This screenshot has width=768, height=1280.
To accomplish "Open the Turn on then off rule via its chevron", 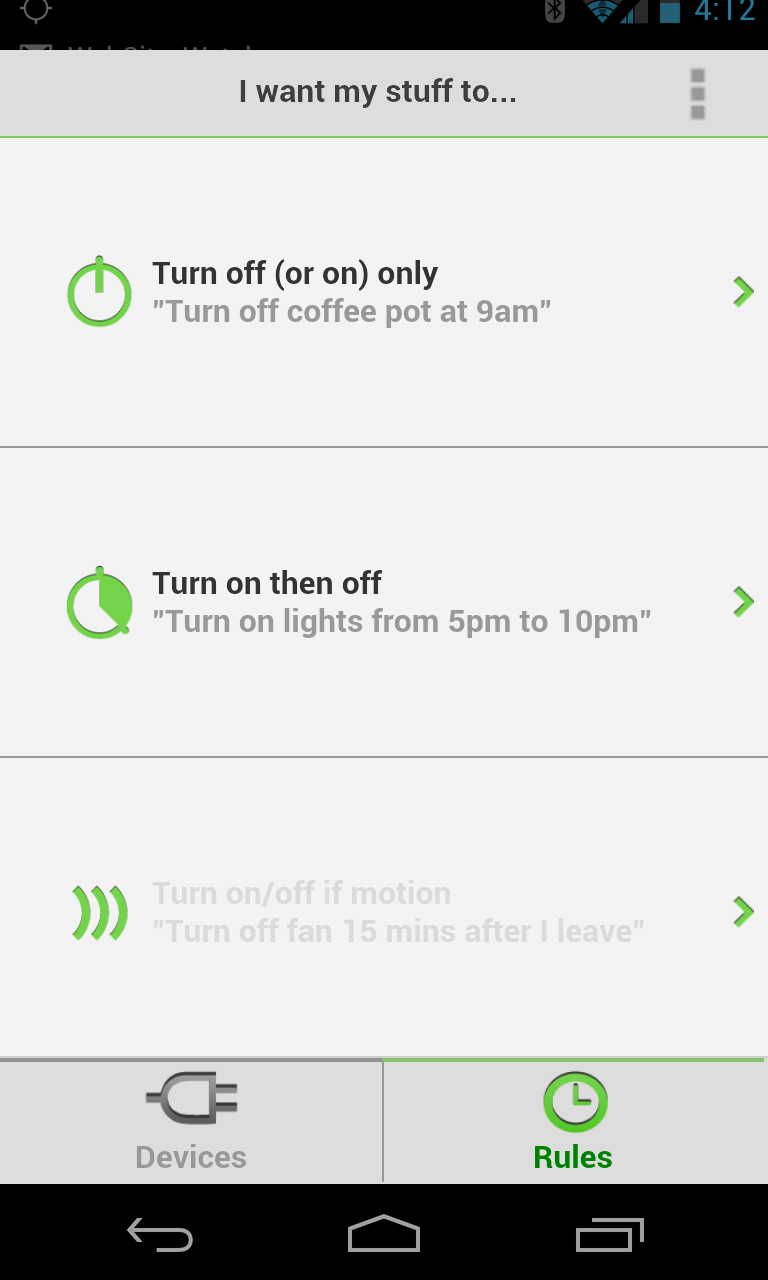I will pos(743,602).
